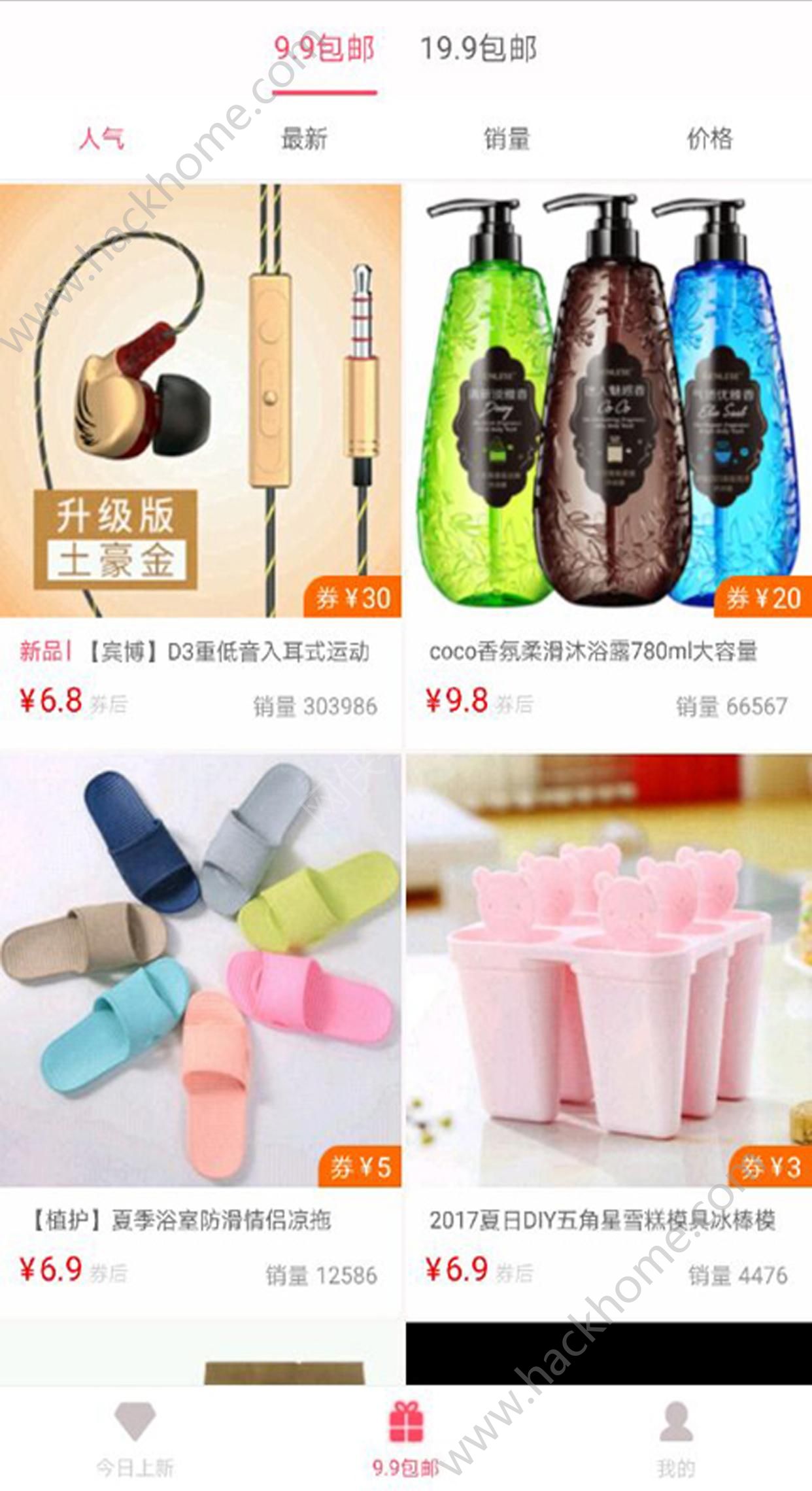Sort products by 人气
The width and height of the screenshot is (812, 1491).
coord(101,139)
